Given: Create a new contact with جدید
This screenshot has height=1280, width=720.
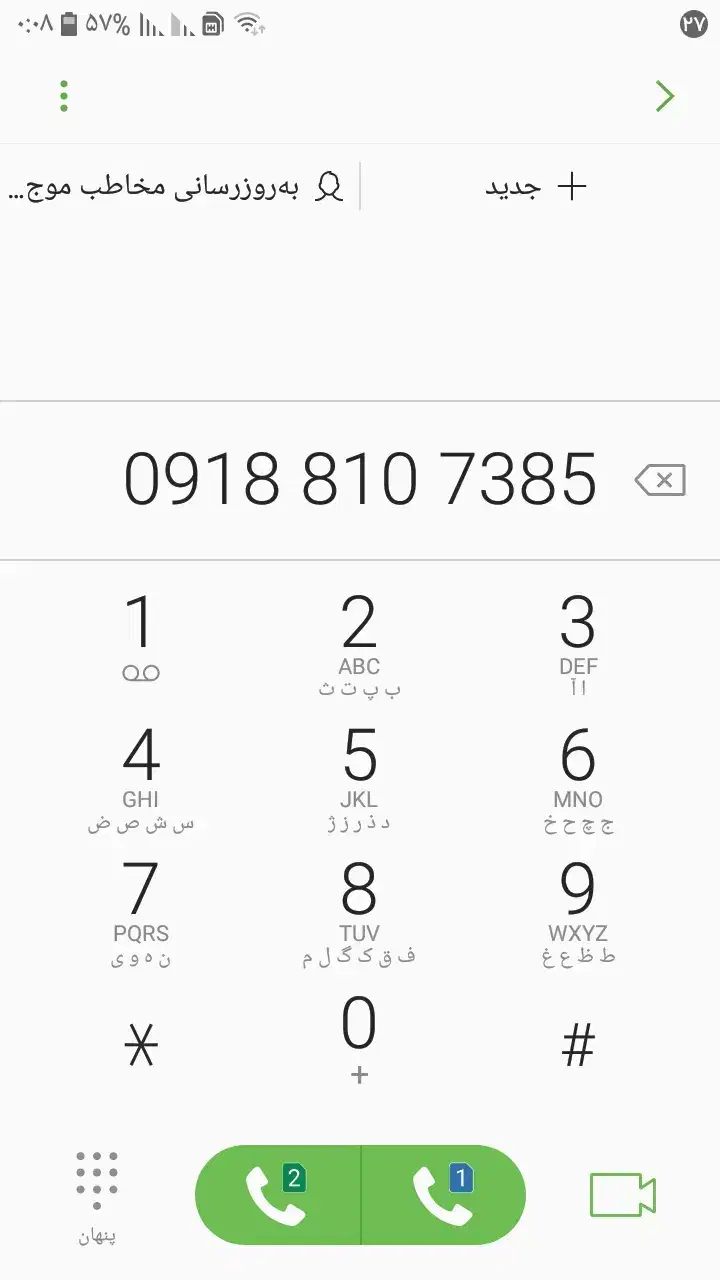Looking at the screenshot, I should 537,187.
